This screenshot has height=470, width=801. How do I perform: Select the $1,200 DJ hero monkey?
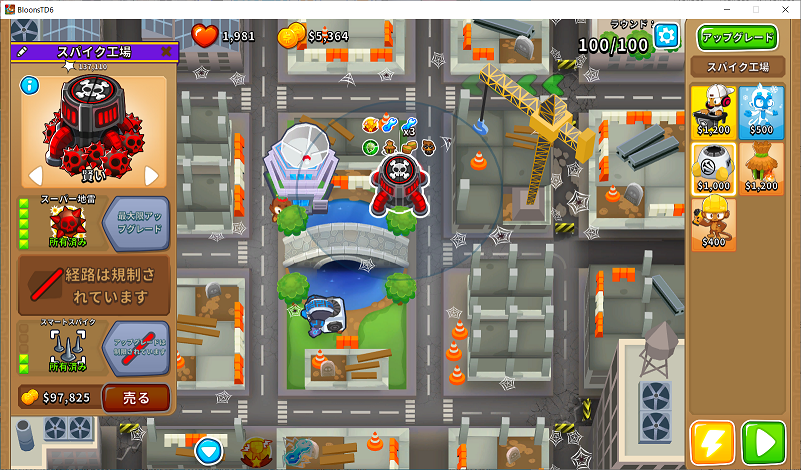[713, 110]
